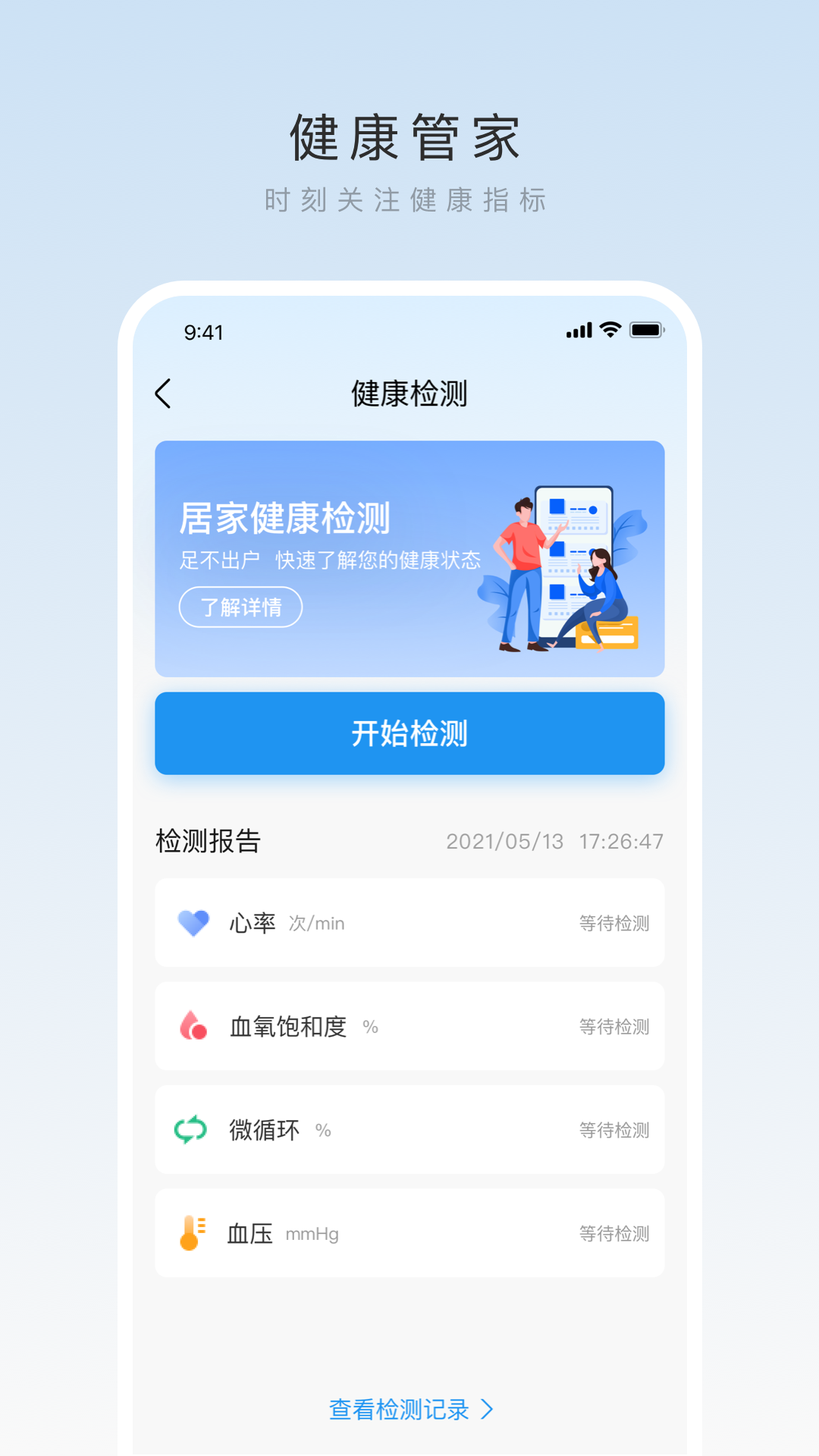Click the heart rate (心率) heart icon
819x1456 pixels.
pyautogui.click(x=193, y=923)
